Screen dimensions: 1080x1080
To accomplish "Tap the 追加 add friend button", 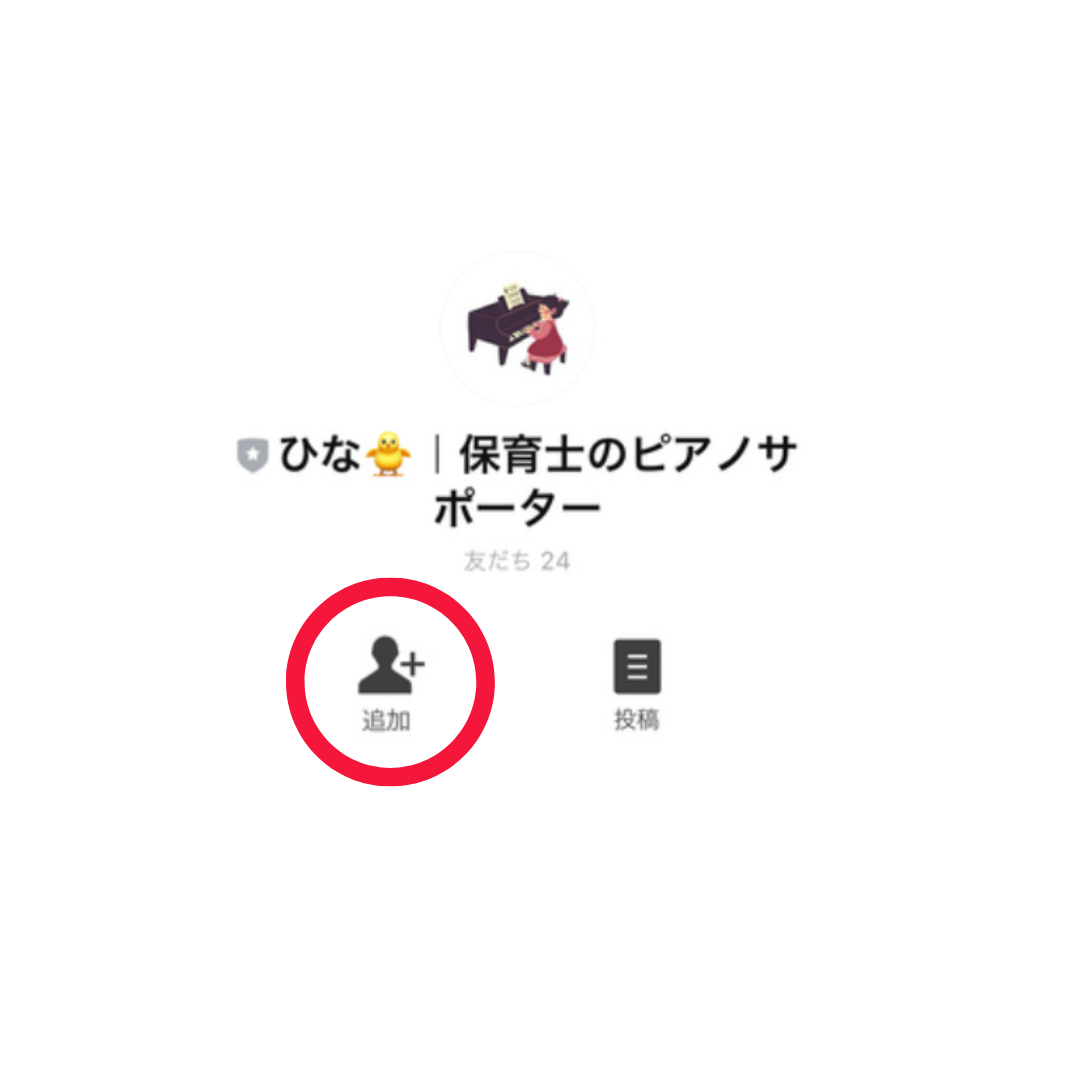I will click(x=389, y=683).
